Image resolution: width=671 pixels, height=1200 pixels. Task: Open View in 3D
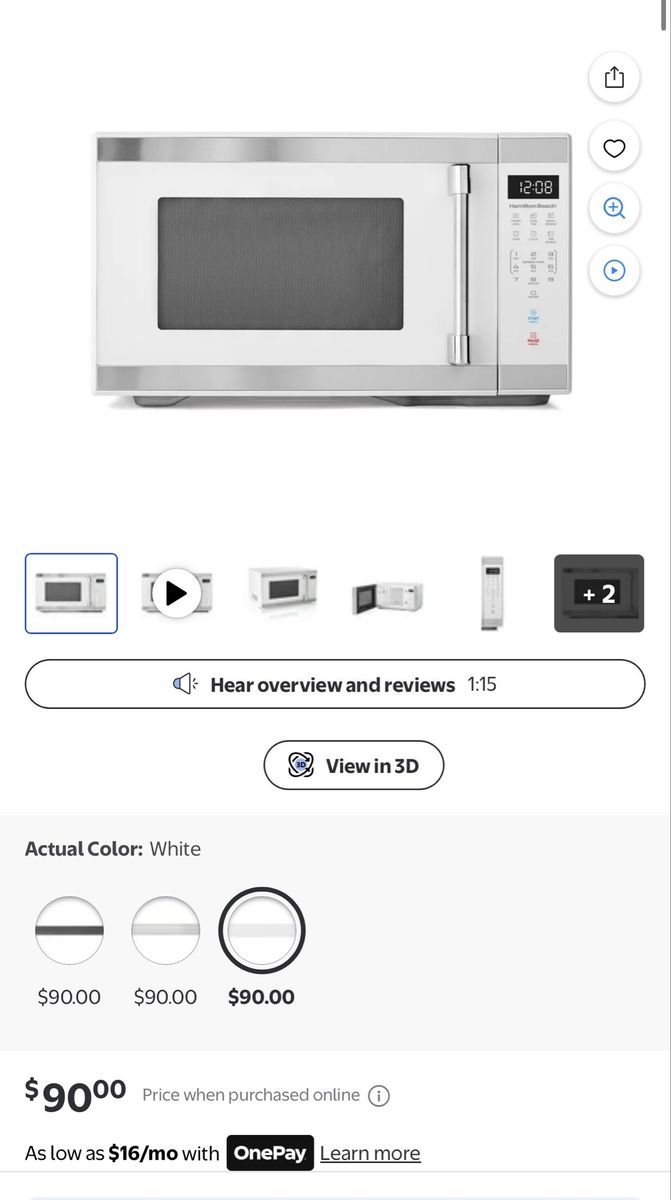[x=354, y=766]
